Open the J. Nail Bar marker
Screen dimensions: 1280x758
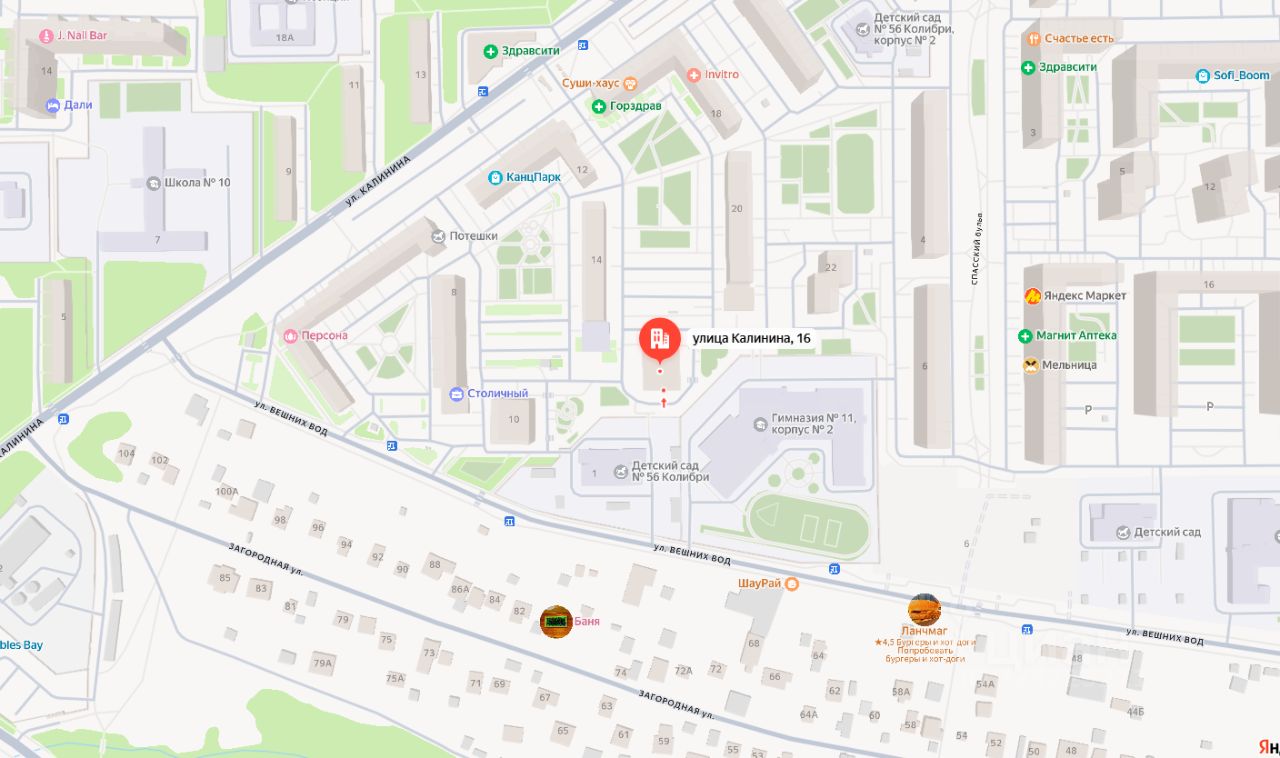point(45,36)
